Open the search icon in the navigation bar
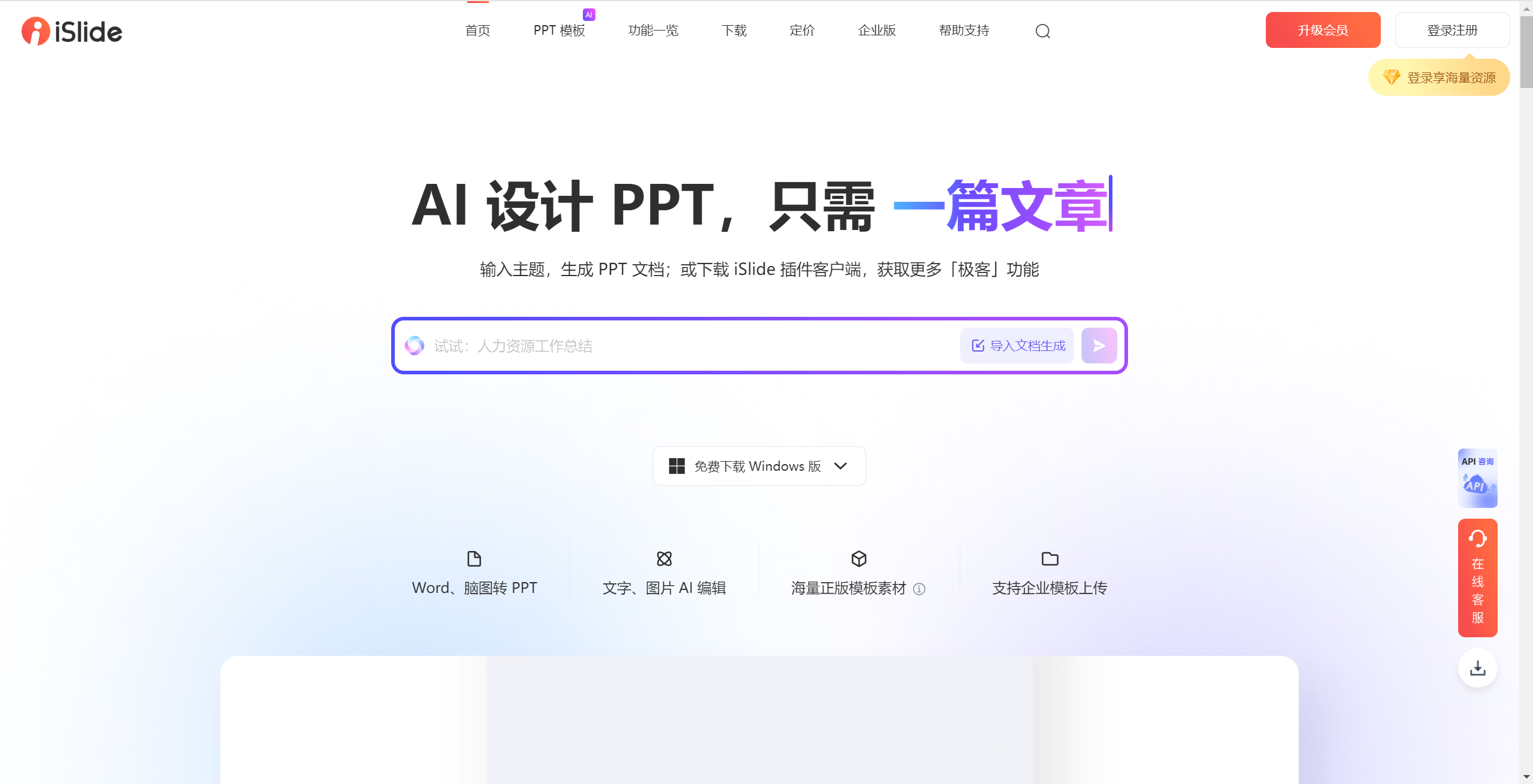 tap(1042, 31)
